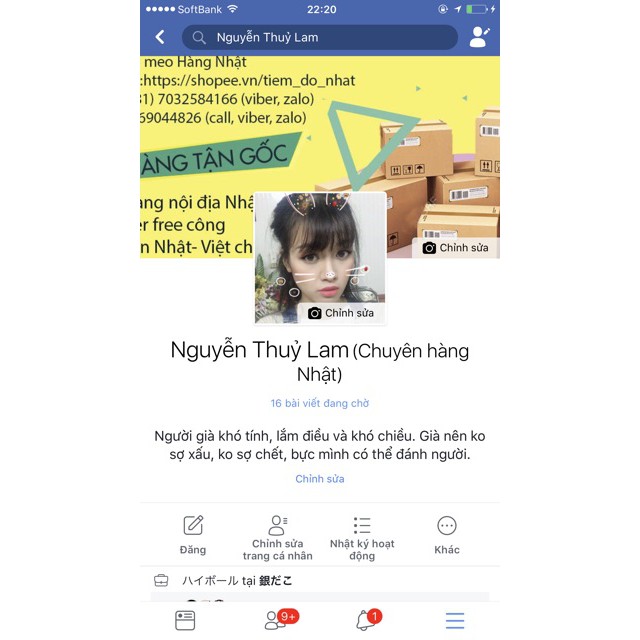Screen dimensions: 640x640
Task: Edit the bio with the Chỉnh sửa link
Action: 319,479
